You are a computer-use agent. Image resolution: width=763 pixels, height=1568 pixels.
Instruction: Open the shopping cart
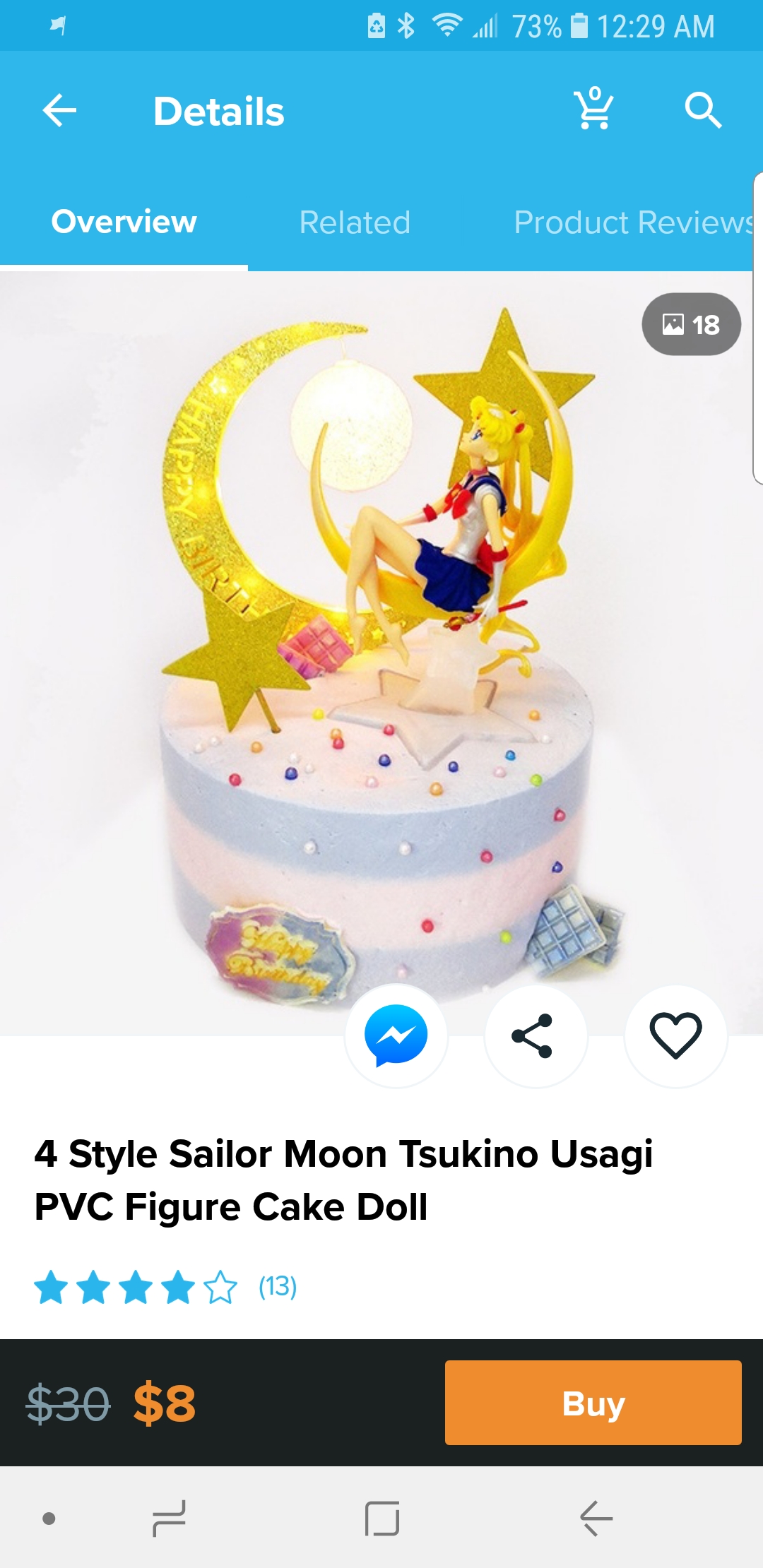(x=594, y=109)
